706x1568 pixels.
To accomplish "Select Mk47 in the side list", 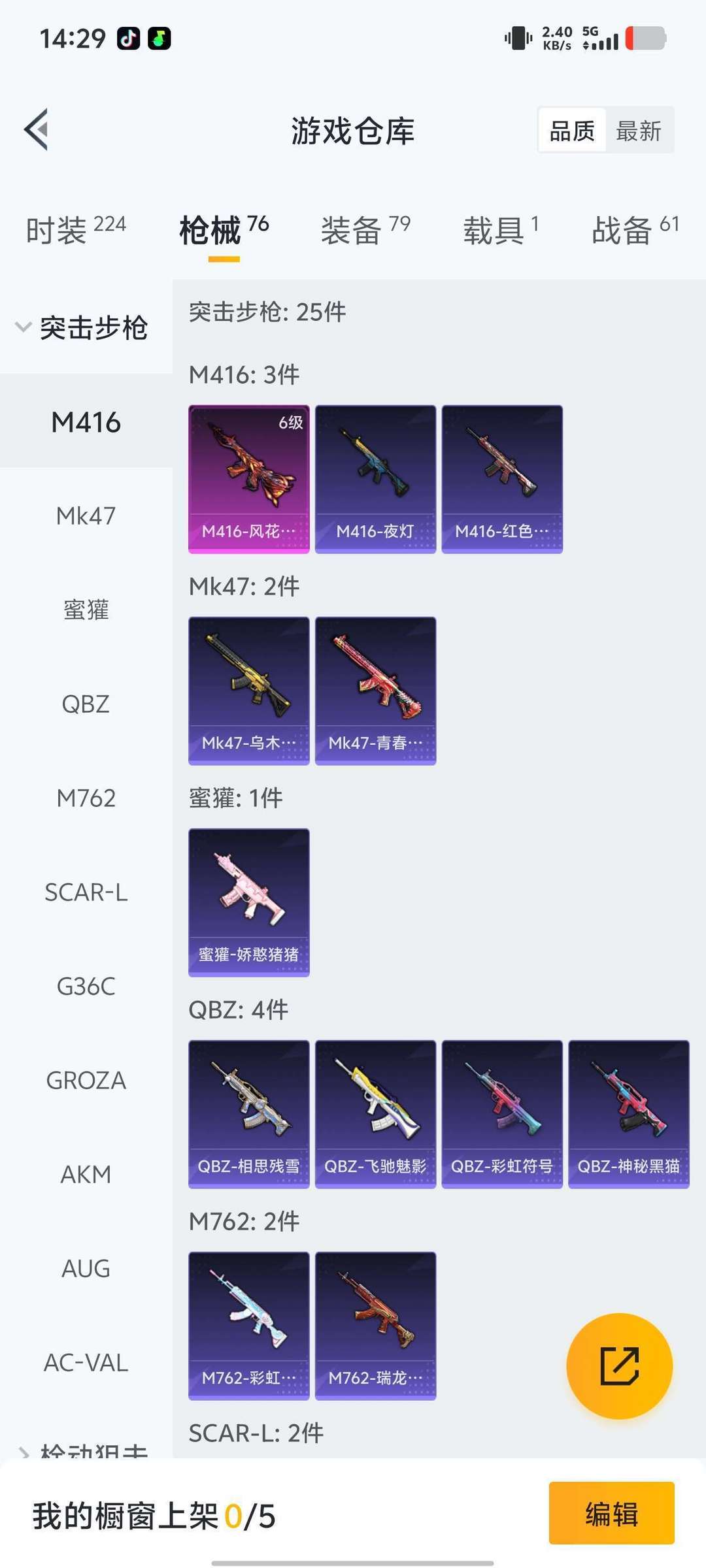I will 86,516.
